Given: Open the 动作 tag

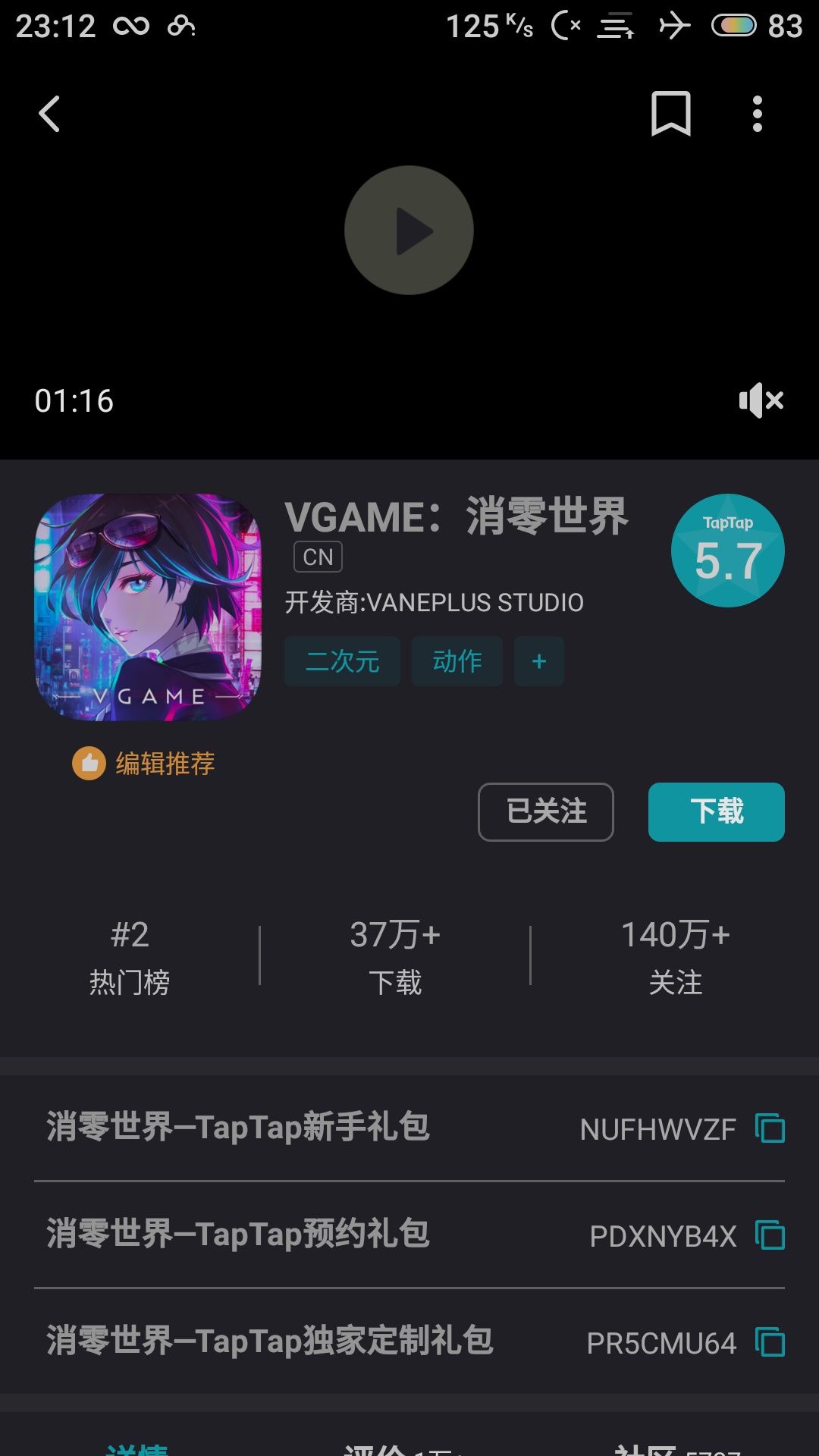Looking at the screenshot, I should [x=457, y=661].
